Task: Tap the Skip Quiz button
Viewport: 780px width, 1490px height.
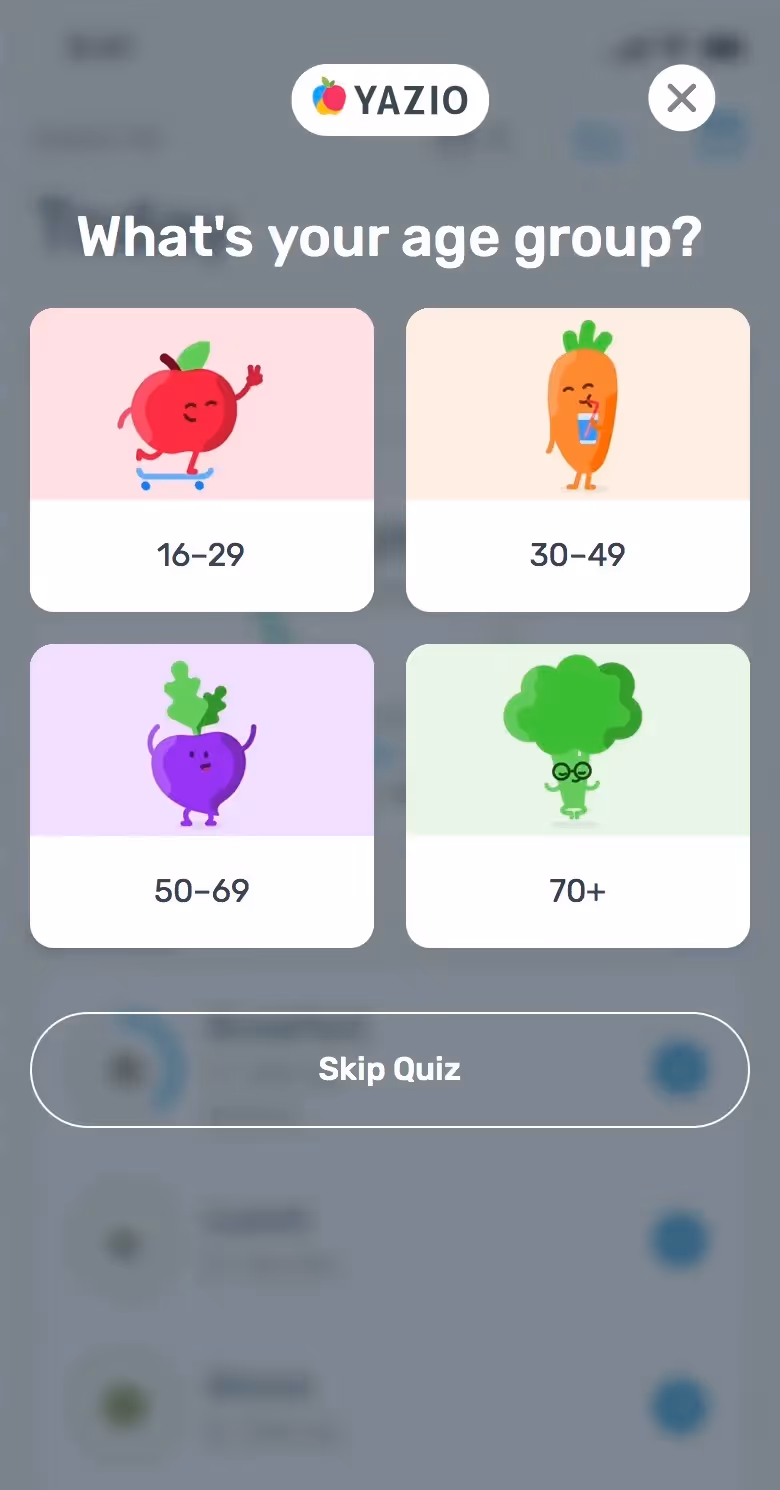Action: (x=389, y=1069)
